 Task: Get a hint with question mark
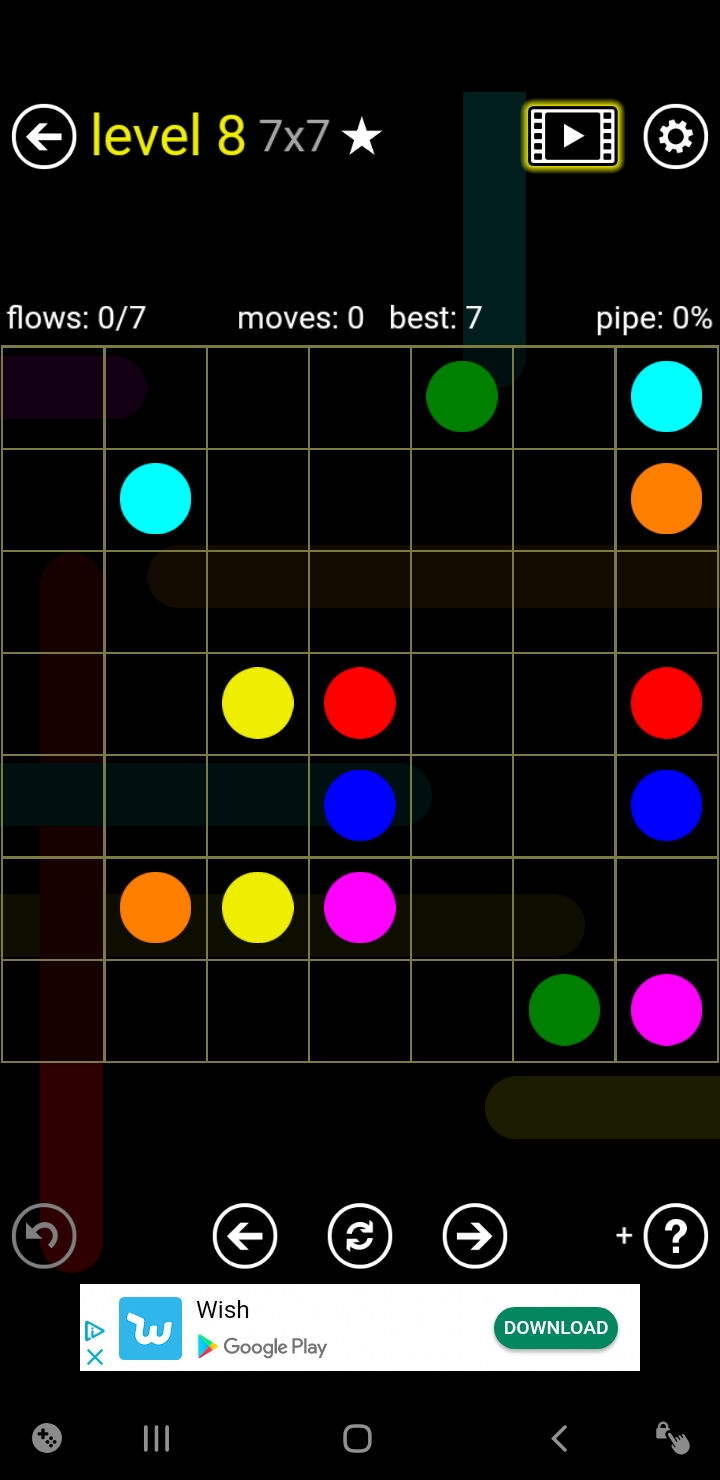tap(675, 1236)
